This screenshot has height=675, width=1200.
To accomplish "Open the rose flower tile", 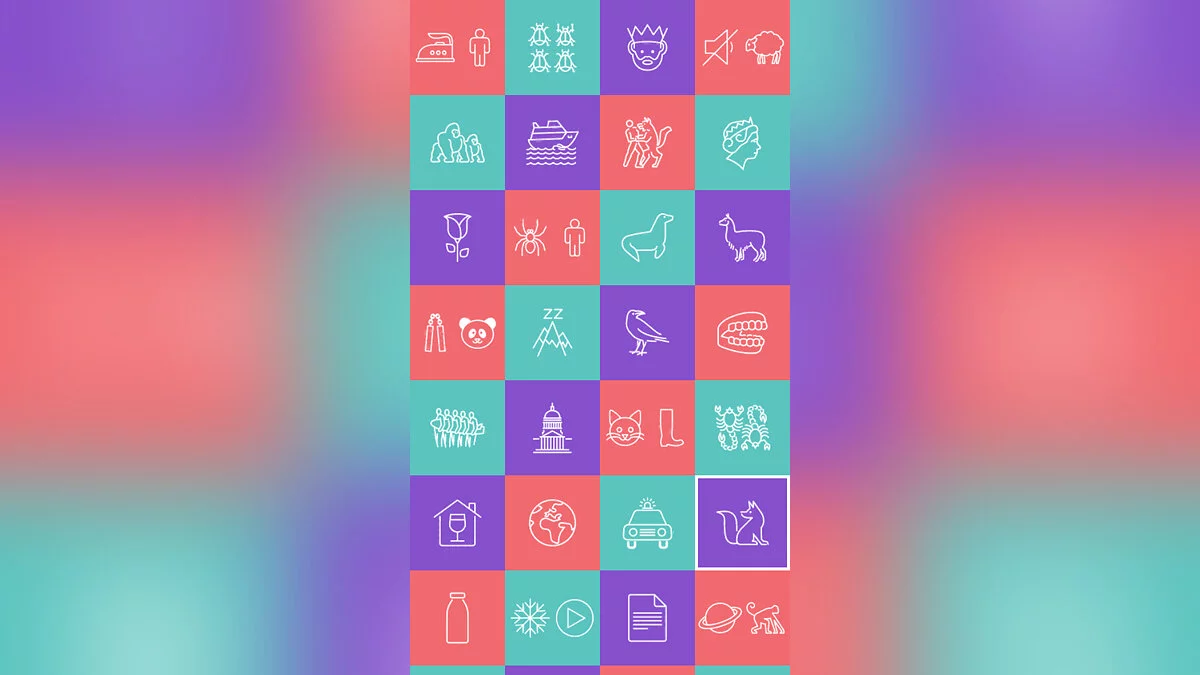I will [457, 237].
